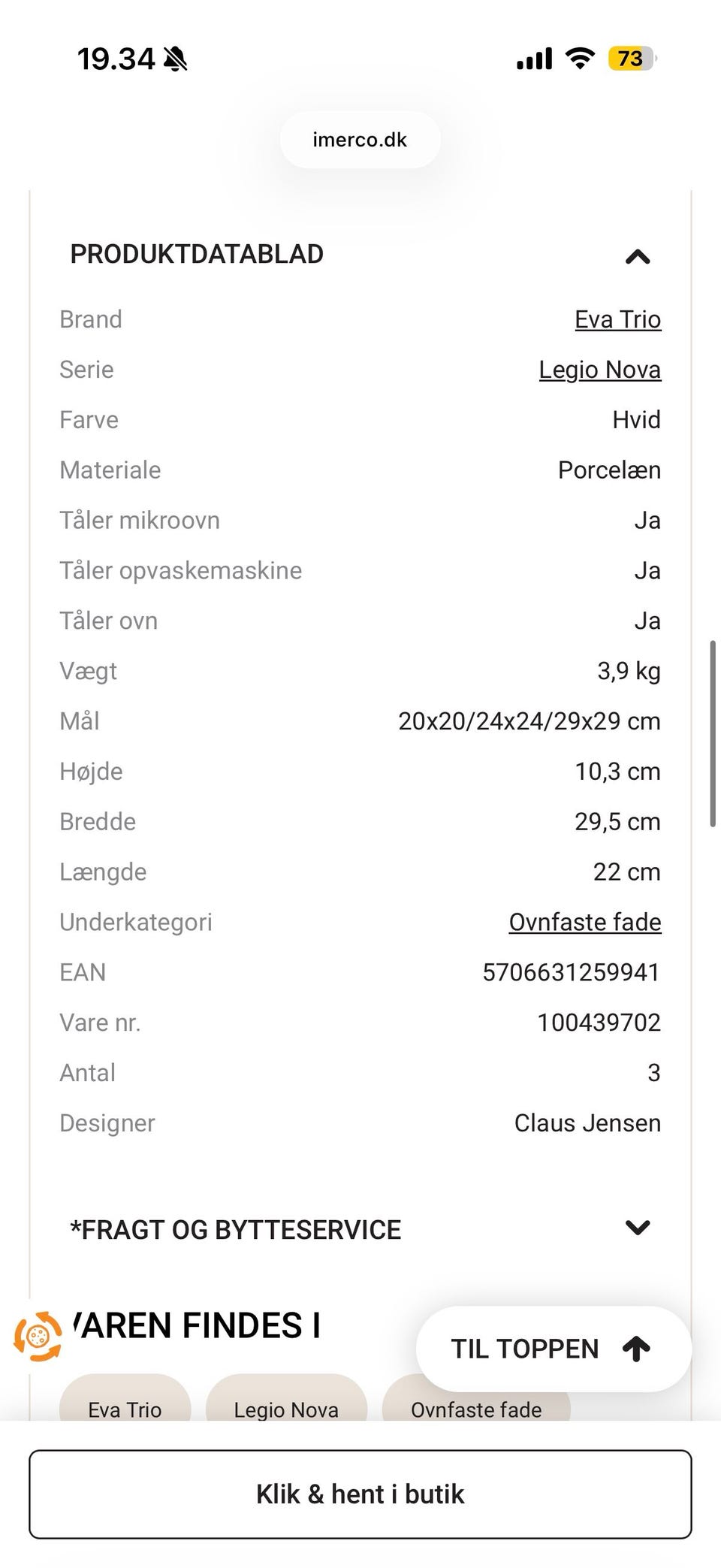
Task: Select the Ovnfaste fade chip
Action: coord(476,1406)
